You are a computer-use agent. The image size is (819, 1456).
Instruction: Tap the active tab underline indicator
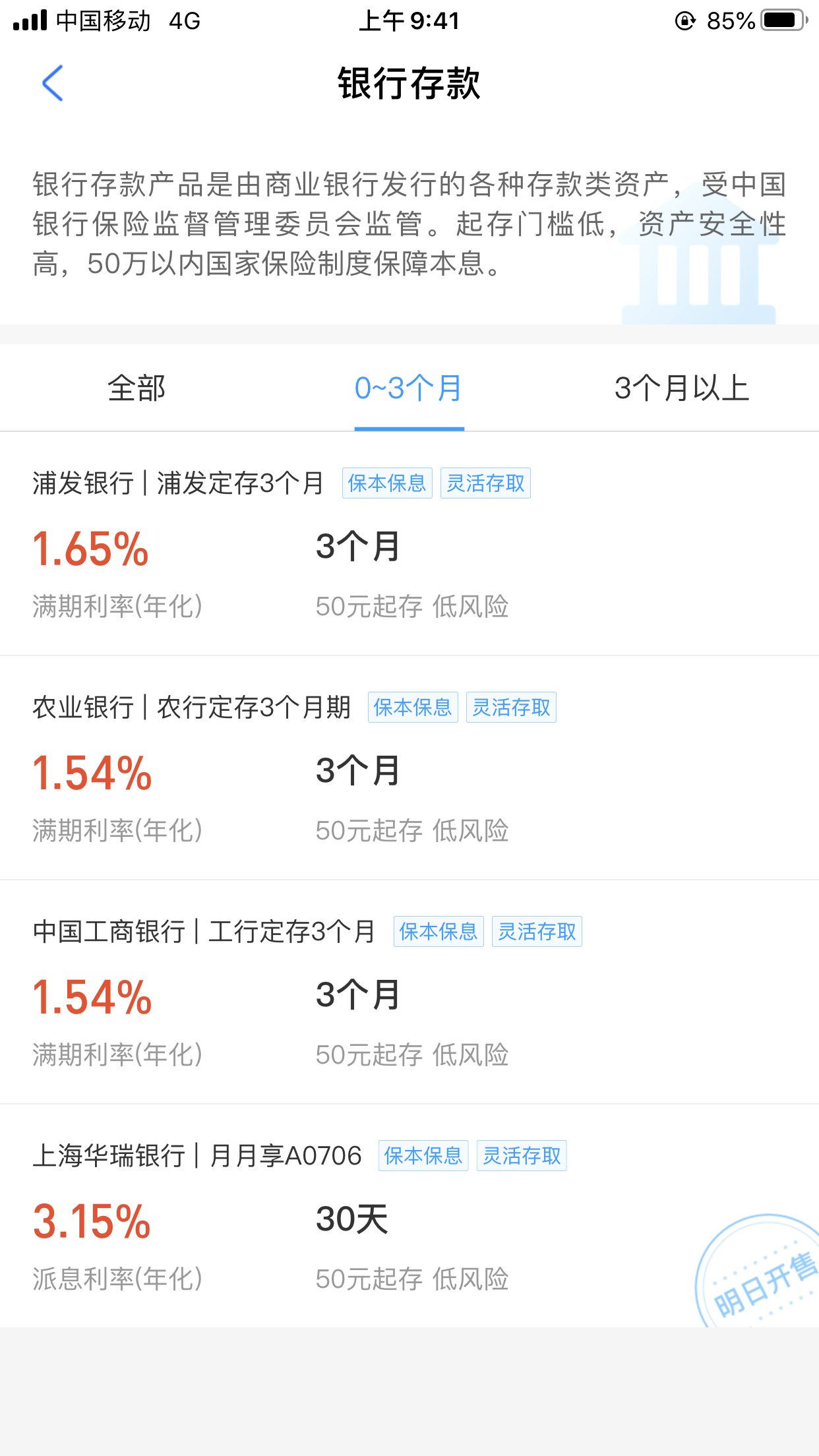409,427
